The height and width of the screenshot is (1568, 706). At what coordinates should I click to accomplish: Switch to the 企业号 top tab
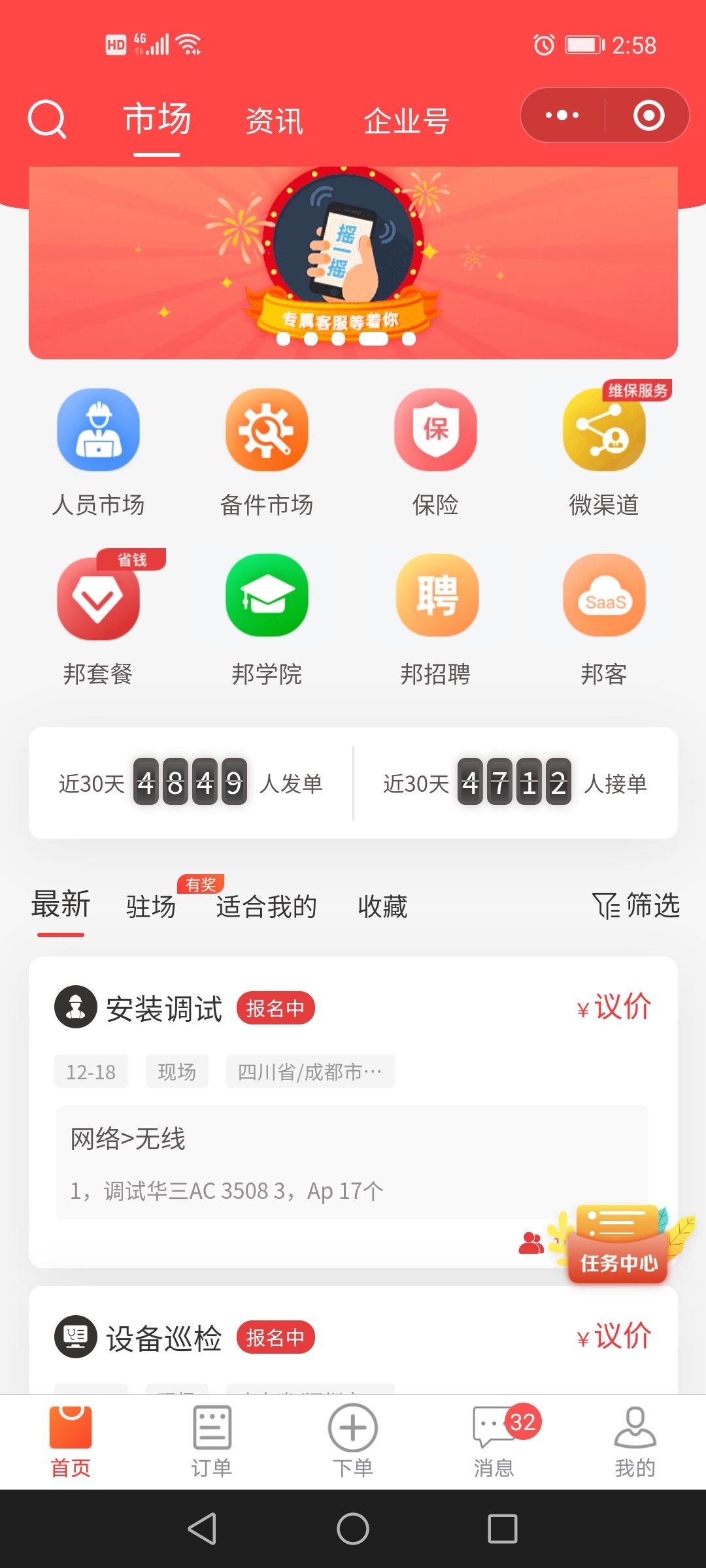[406, 122]
